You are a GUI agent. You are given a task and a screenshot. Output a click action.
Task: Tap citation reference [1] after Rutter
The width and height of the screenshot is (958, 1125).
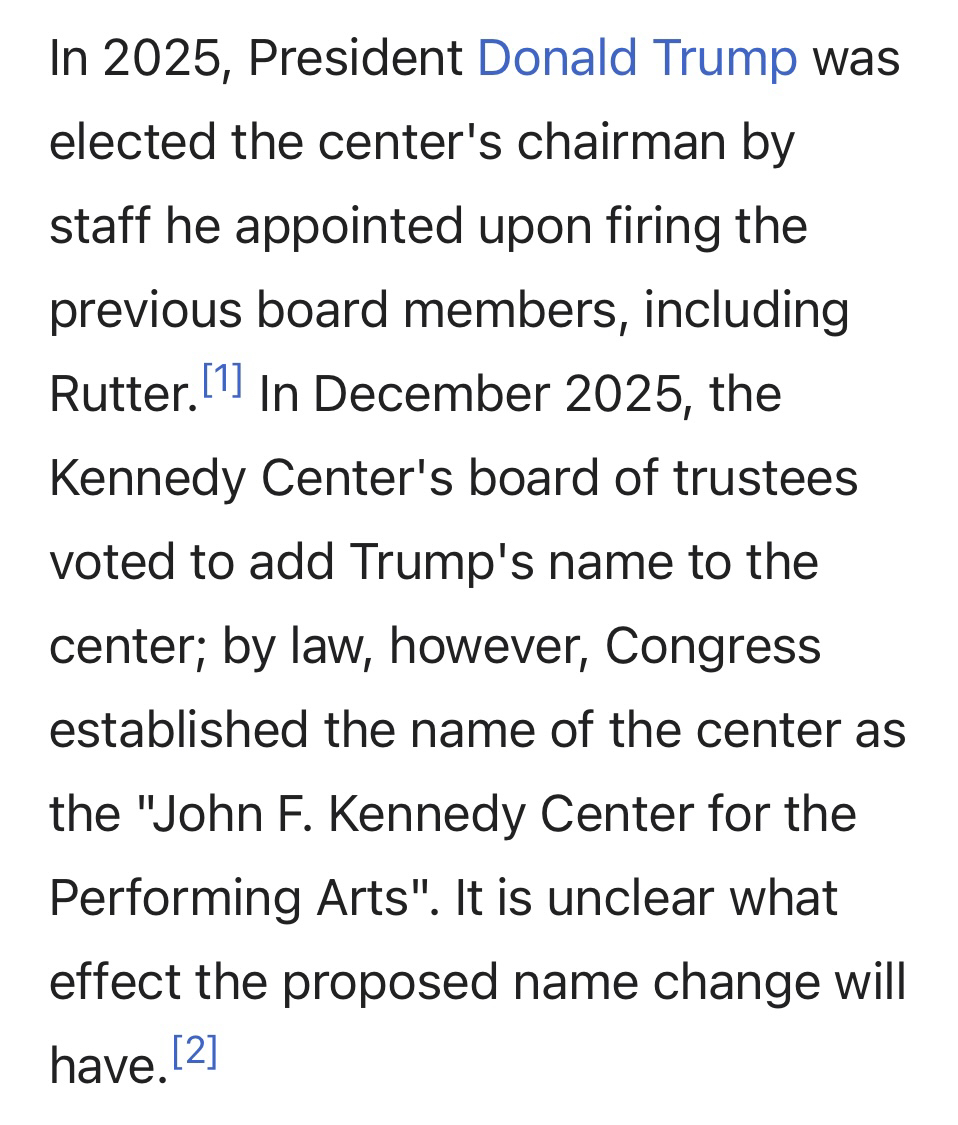[222, 380]
